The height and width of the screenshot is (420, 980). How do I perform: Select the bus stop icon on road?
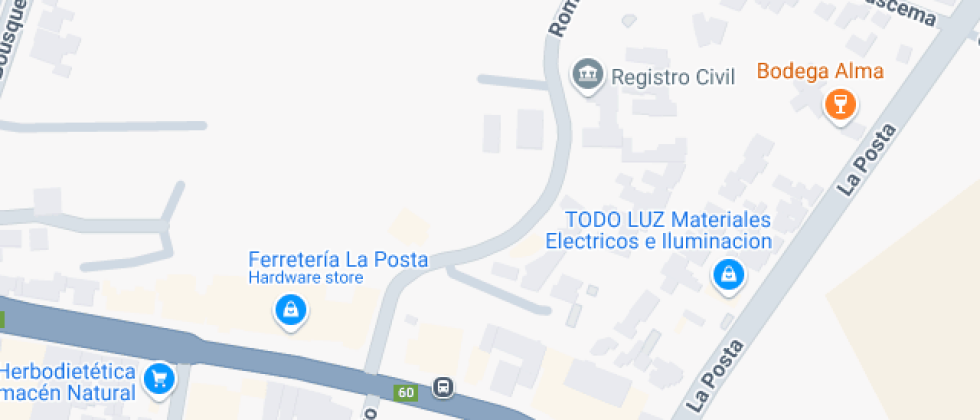(x=443, y=387)
